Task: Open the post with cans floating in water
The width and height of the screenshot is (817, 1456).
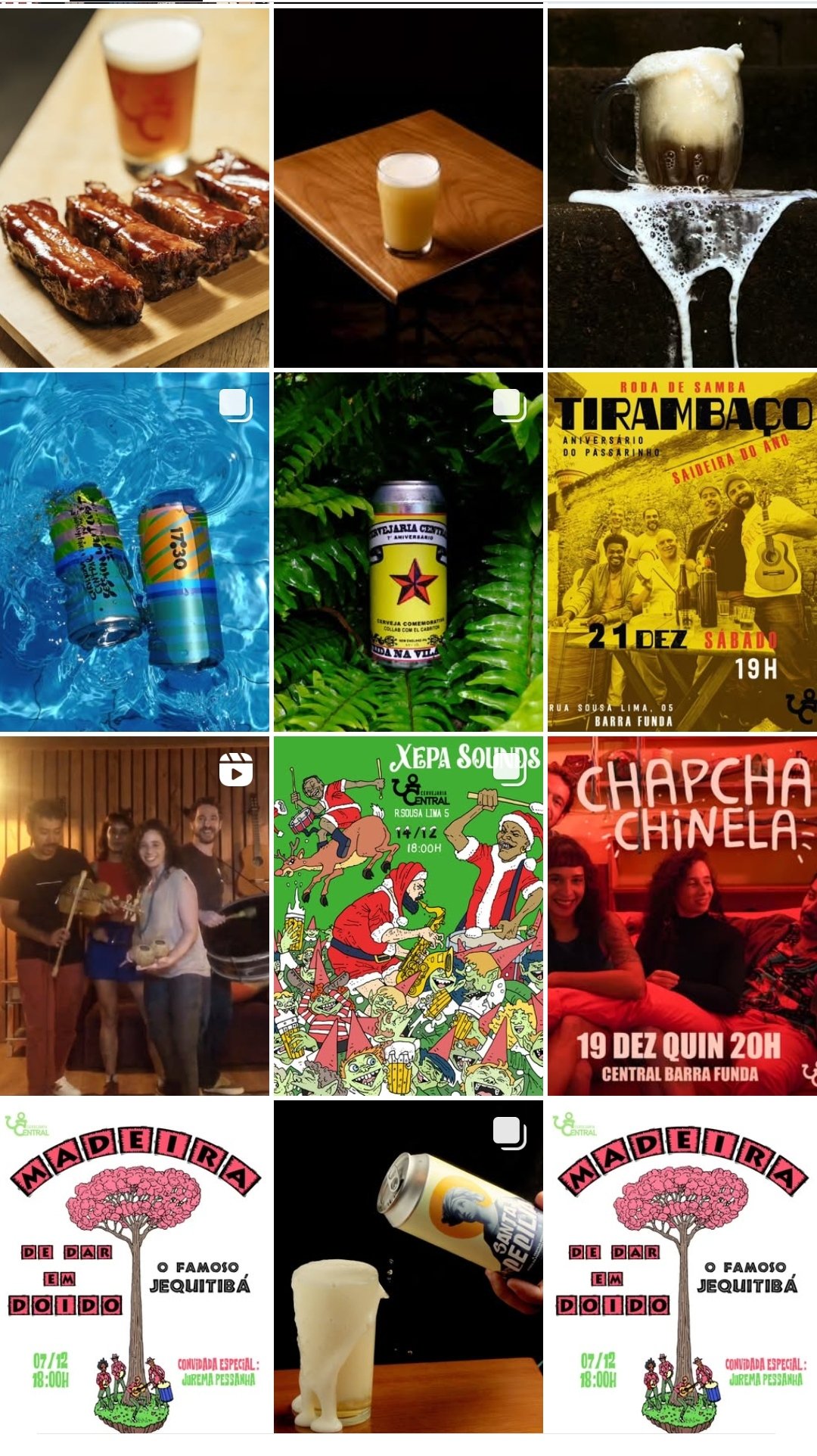Action: (x=135, y=552)
